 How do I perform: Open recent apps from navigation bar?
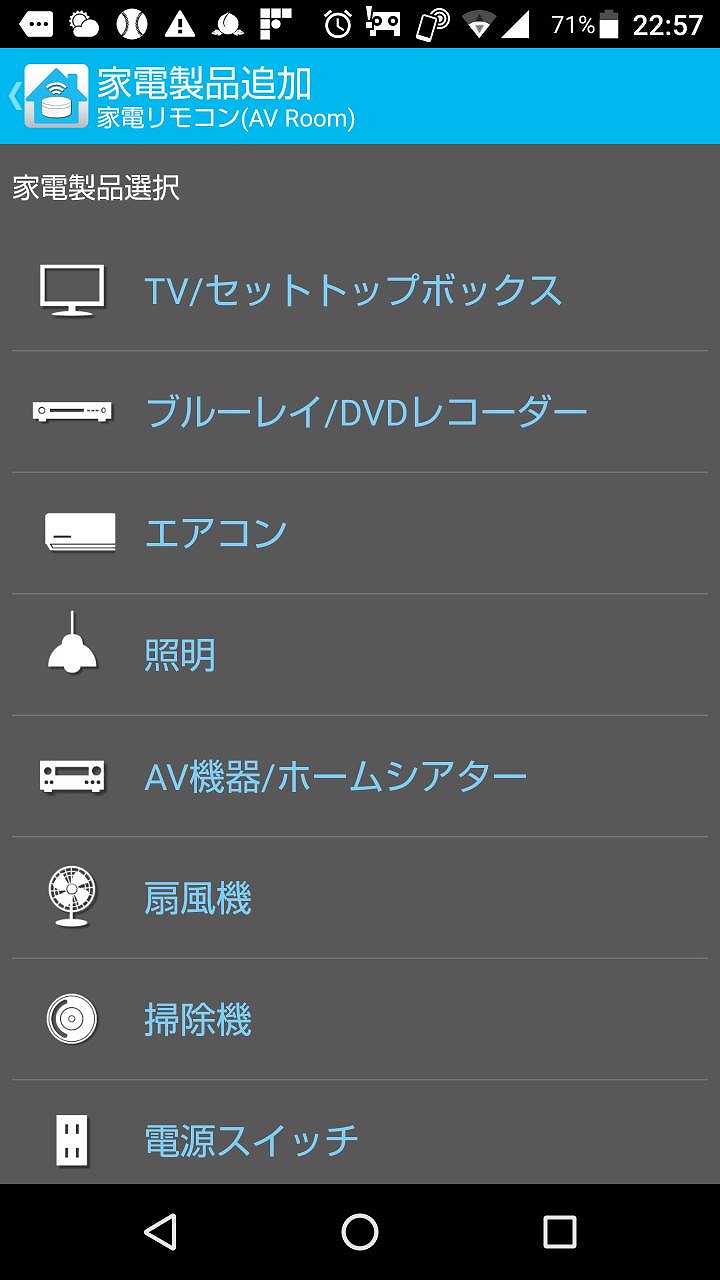(x=559, y=1232)
